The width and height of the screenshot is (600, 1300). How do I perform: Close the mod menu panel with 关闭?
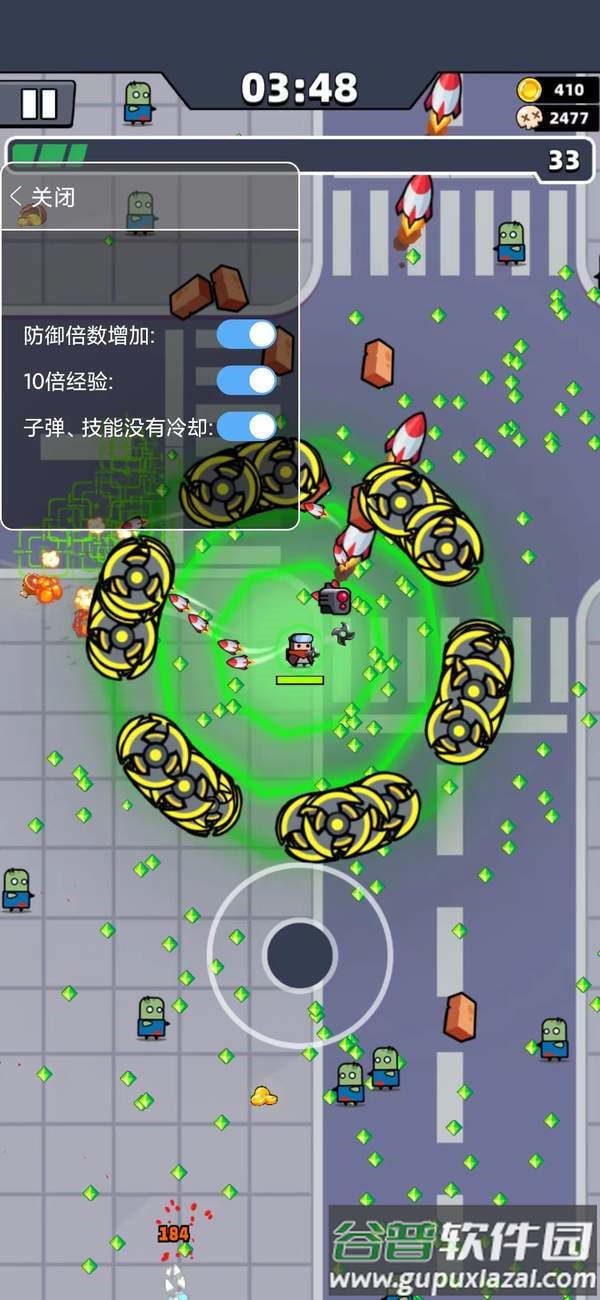tap(43, 197)
